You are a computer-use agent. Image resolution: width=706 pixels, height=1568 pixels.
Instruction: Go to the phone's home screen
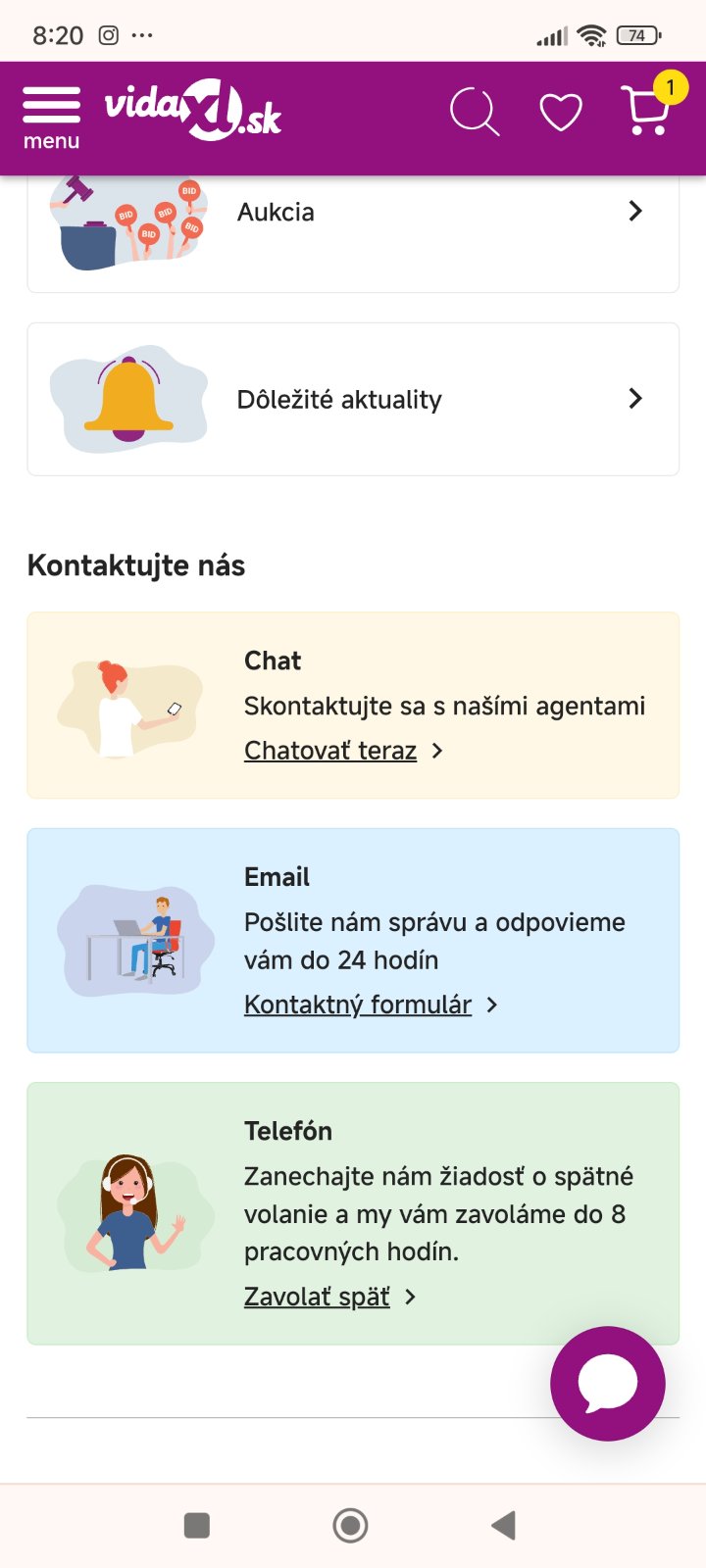(x=350, y=1525)
